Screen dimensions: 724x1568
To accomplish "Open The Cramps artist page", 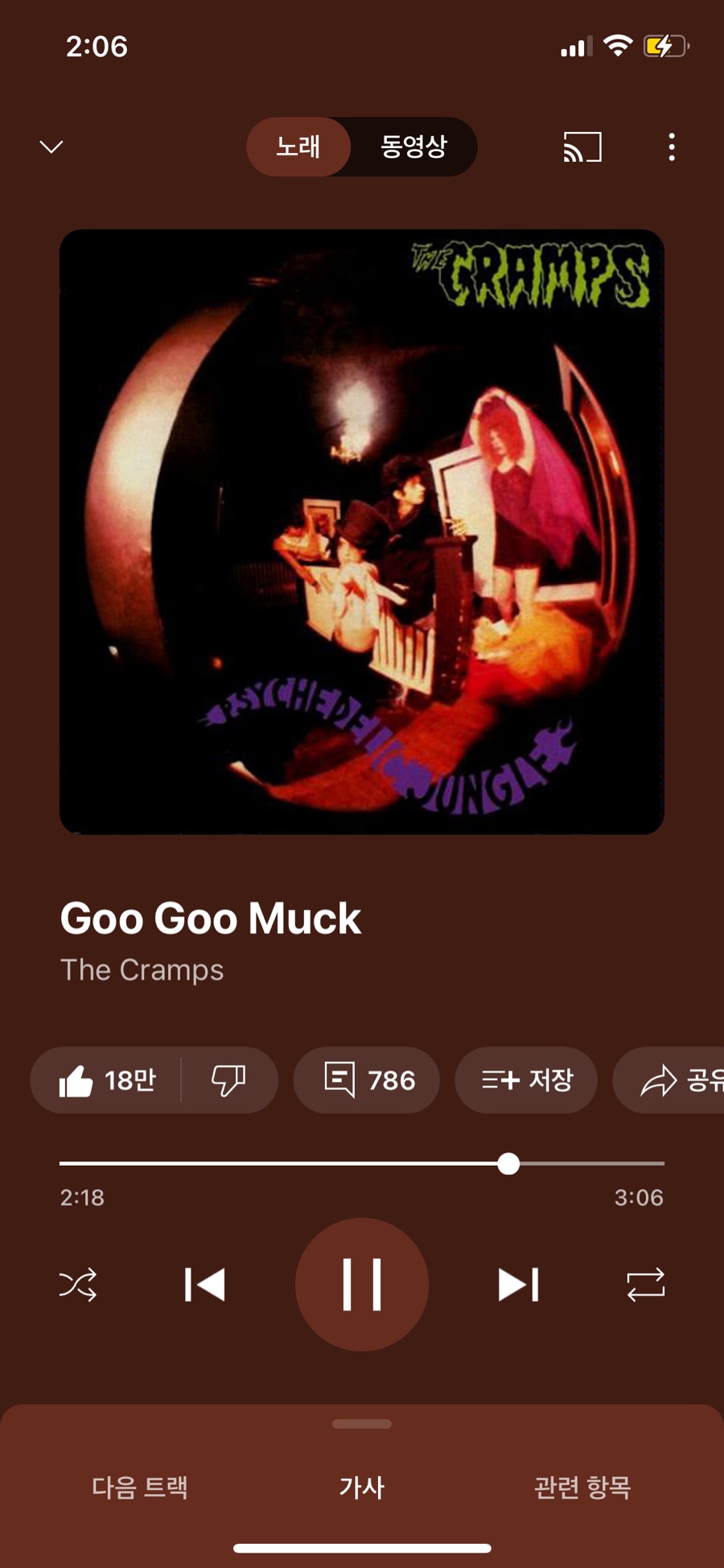I will [x=142, y=970].
